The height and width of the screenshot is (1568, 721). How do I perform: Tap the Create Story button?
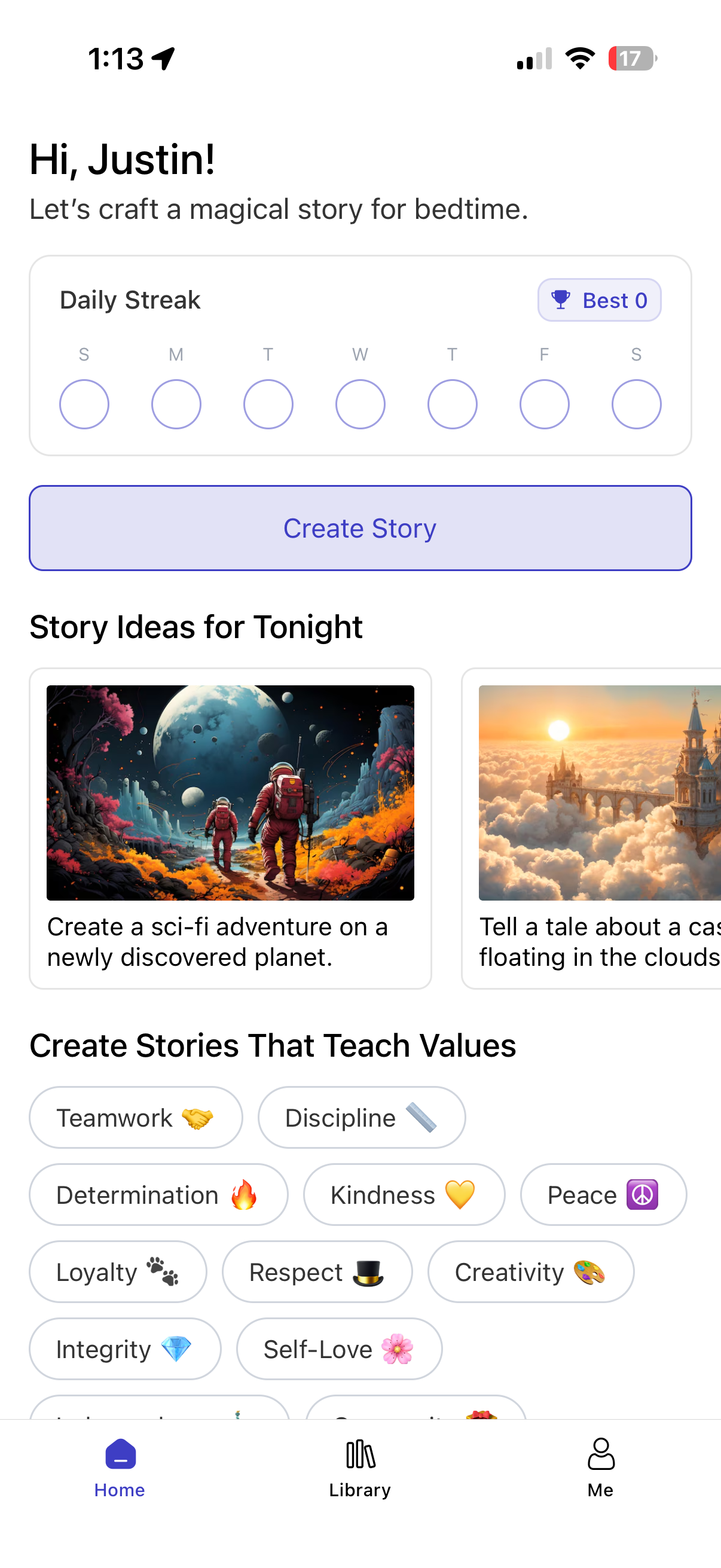tap(360, 527)
